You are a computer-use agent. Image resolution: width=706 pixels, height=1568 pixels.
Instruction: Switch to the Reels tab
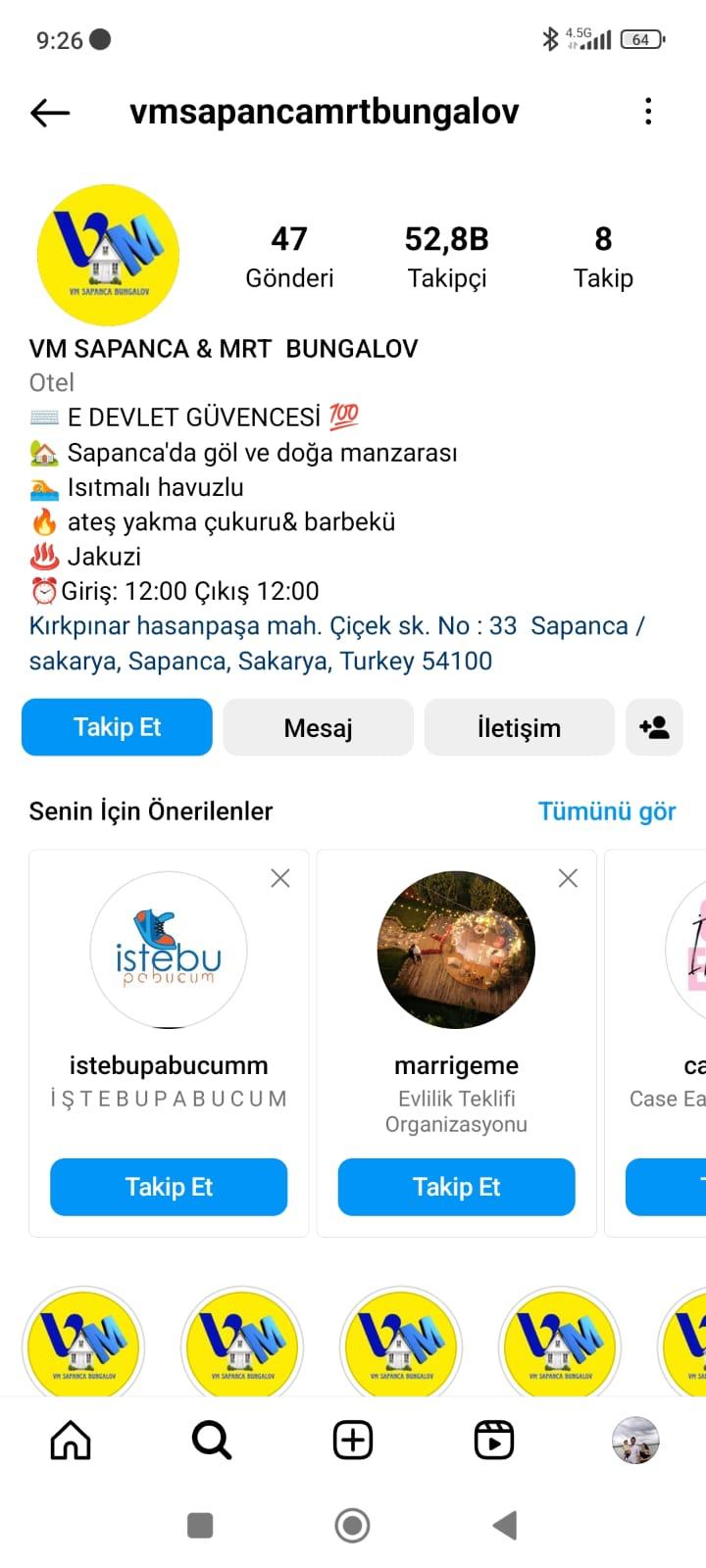494,1440
